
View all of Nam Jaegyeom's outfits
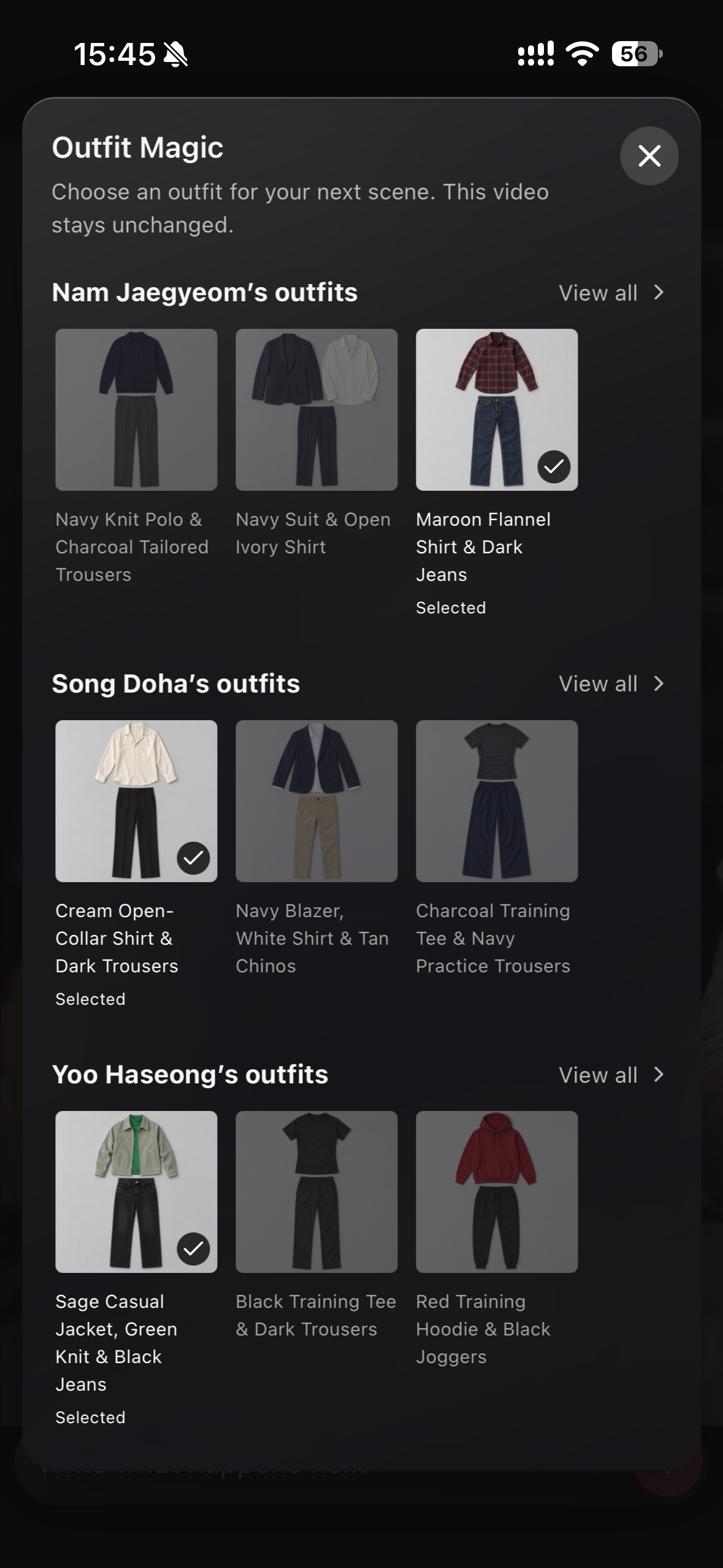611,293
